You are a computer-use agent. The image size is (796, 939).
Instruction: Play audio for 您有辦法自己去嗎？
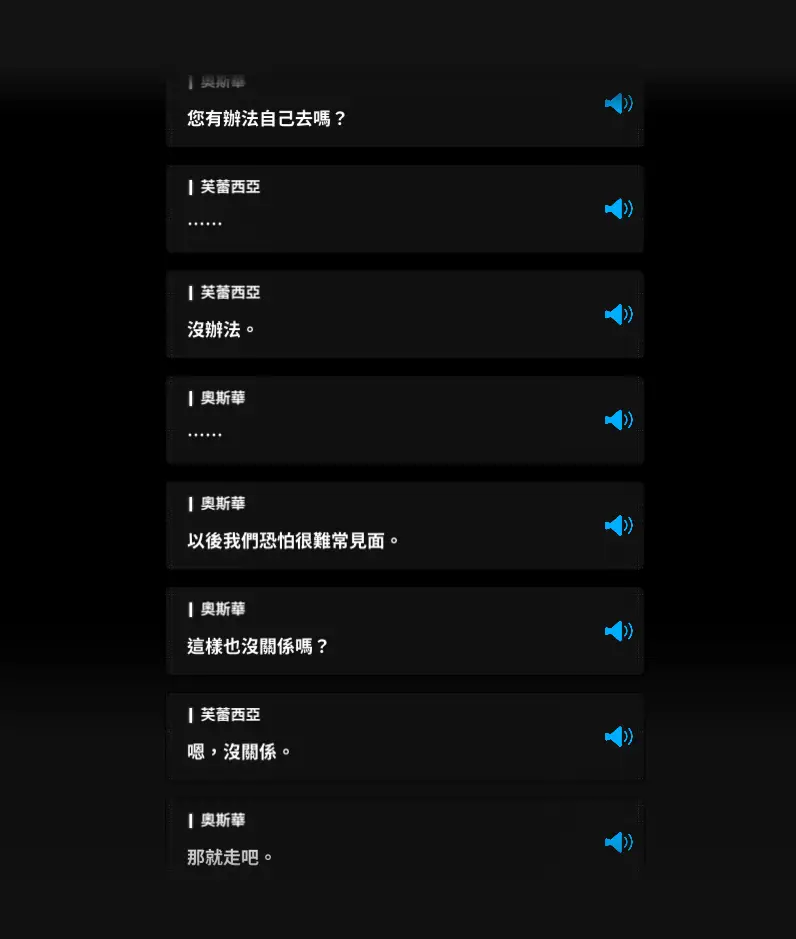click(x=618, y=103)
